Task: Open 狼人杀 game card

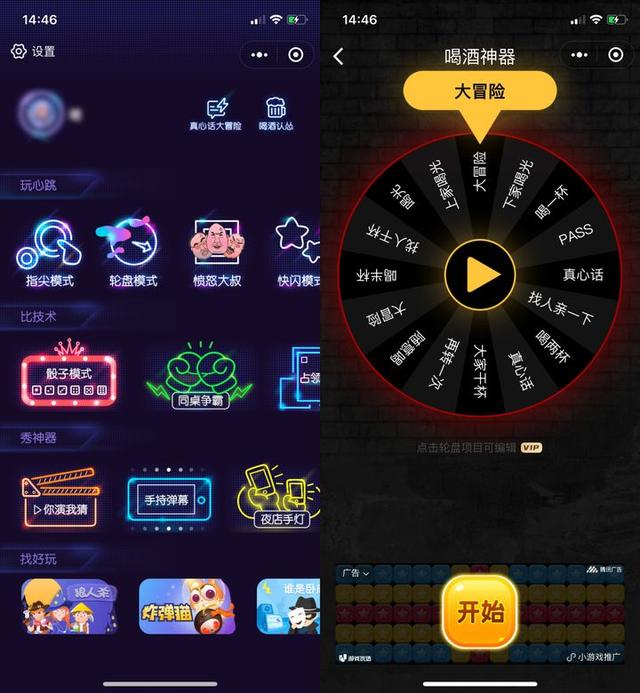Action: click(x=68, y=605)
